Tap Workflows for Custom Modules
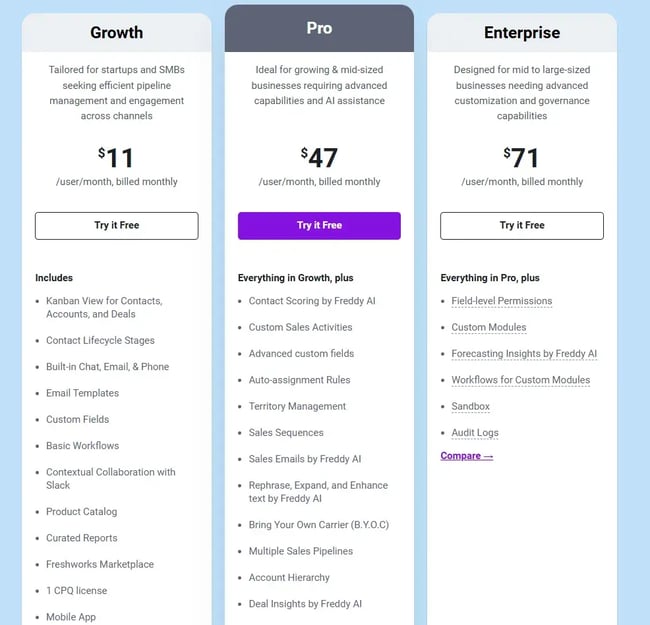Image resolution: width=650 pixels, height=625 pixels. pos(520,380)
